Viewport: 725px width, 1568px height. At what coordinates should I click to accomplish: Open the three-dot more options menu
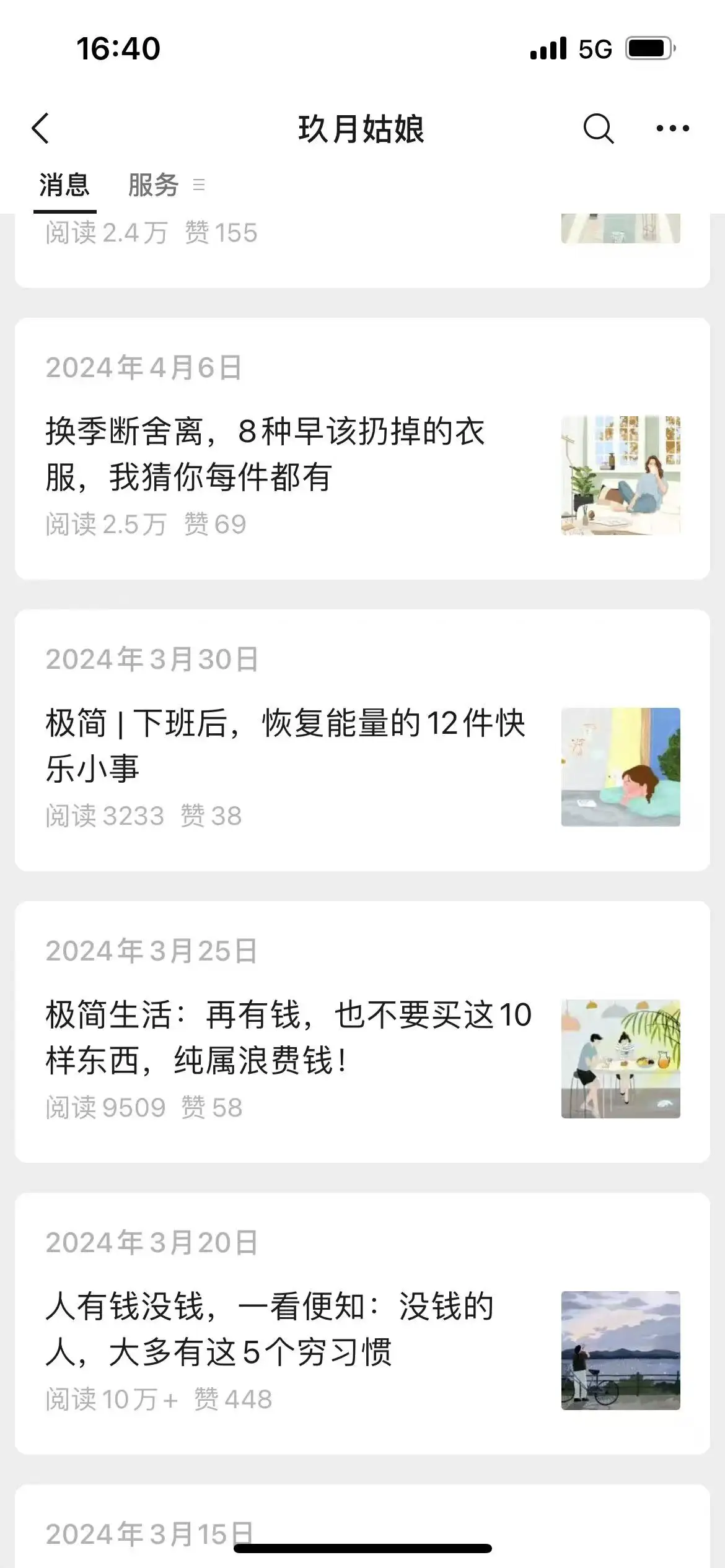672,129
